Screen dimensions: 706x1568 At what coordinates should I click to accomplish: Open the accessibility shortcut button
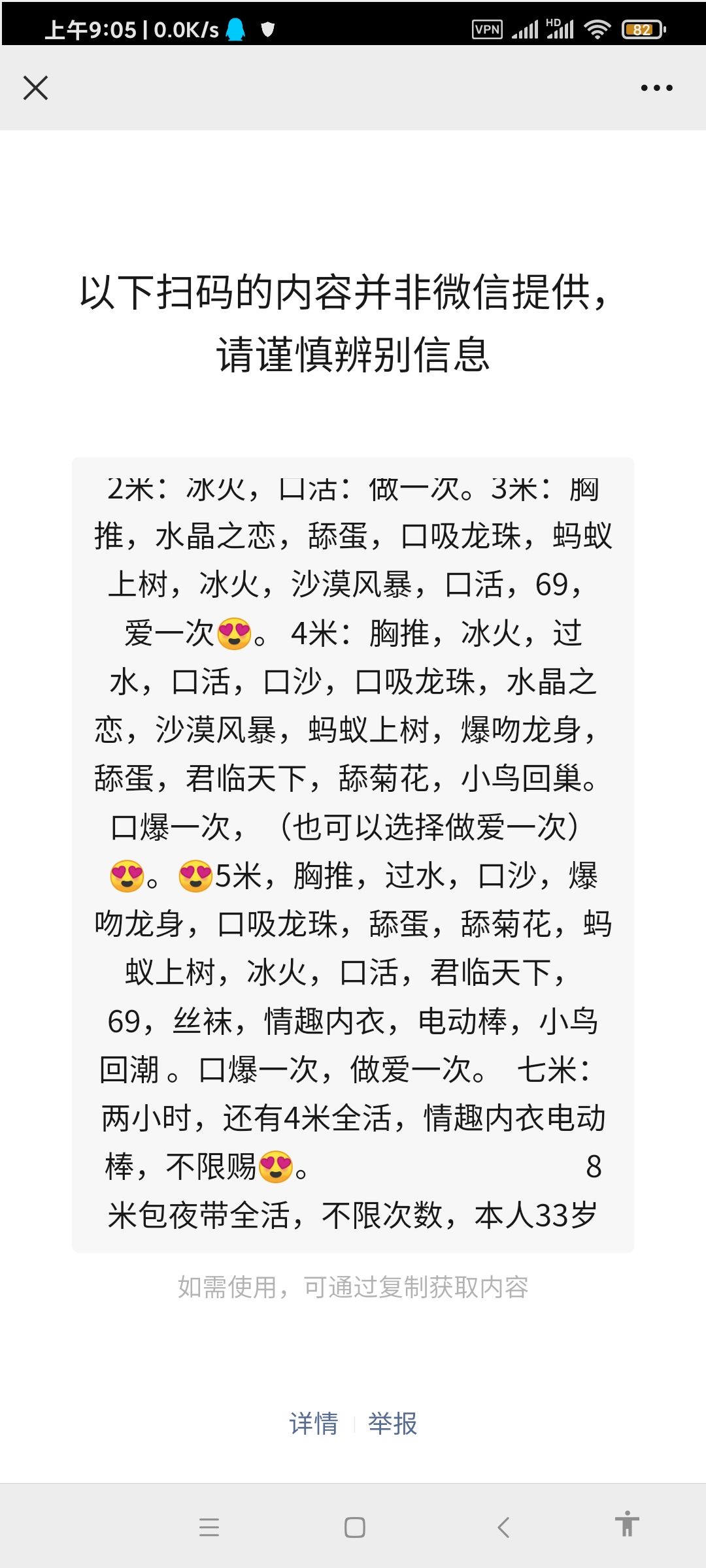click(626, 1524)
